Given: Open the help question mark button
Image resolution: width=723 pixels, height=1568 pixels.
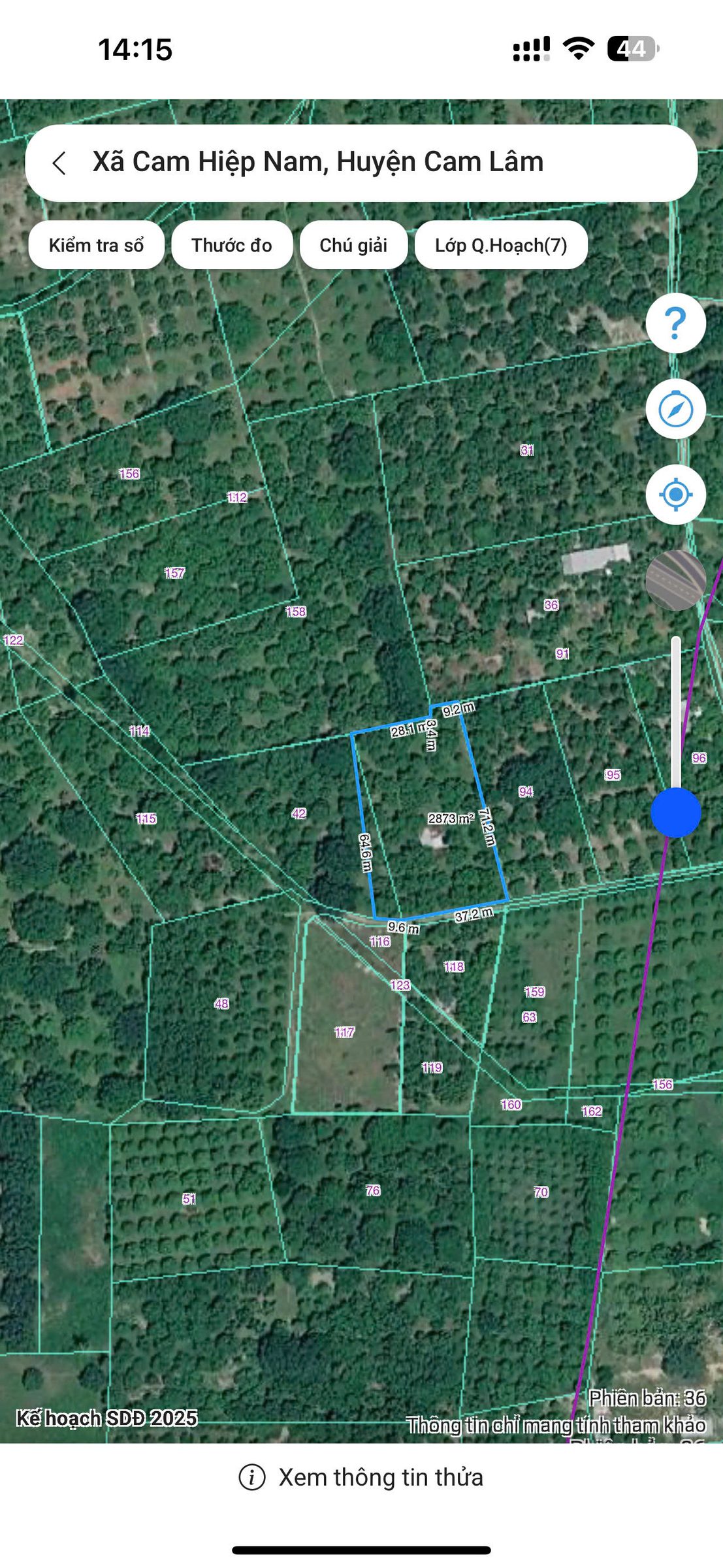Looking at the screenshot, I should (x=675, y=323).
